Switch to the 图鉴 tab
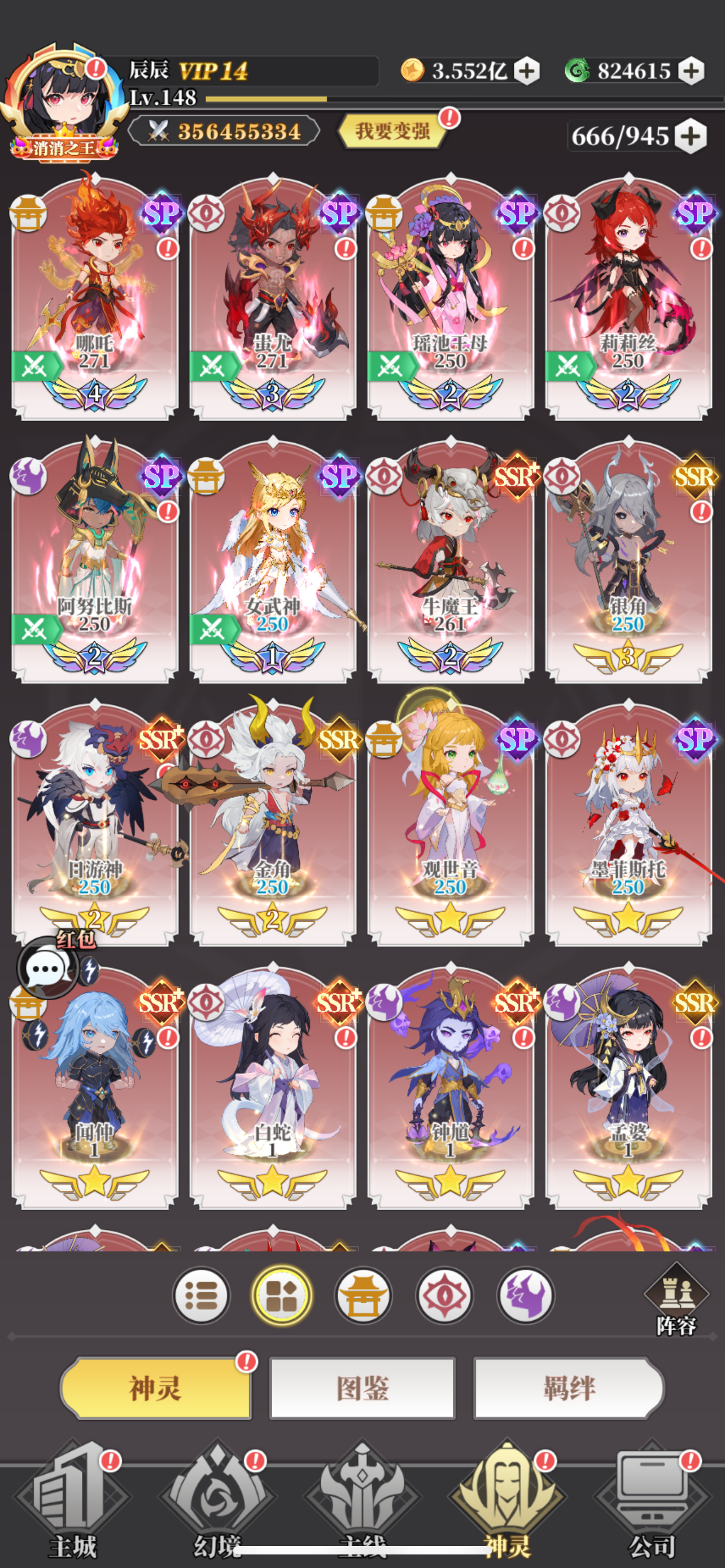This screenshot has width=725, height=1568. coord(362,1388)
